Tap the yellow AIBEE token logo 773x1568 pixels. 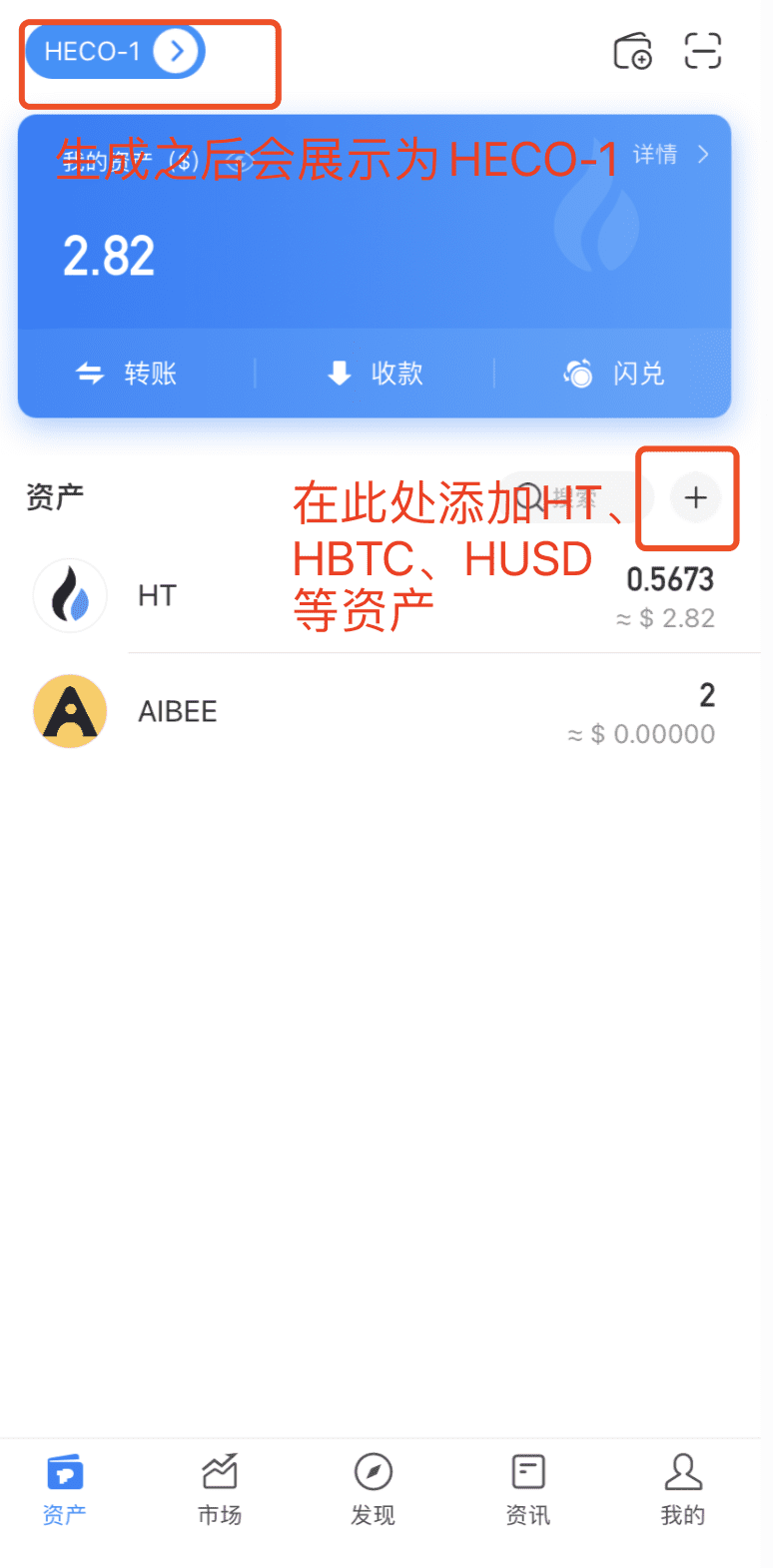pos(70,711)
